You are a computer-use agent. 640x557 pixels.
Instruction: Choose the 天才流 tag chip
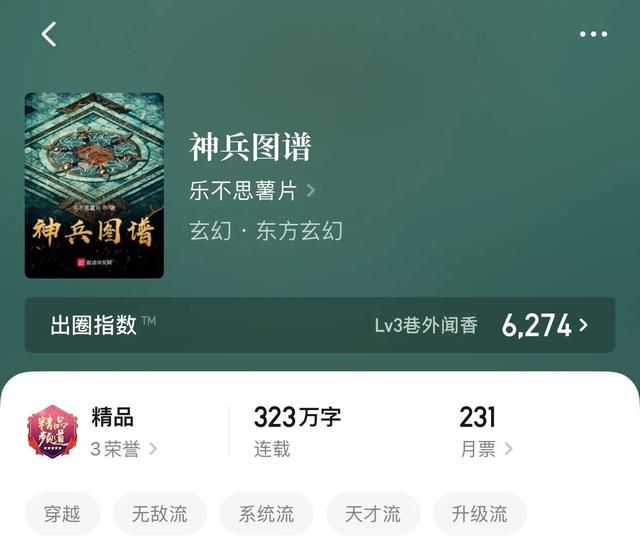pyautogui.click(x=373, y=514)
